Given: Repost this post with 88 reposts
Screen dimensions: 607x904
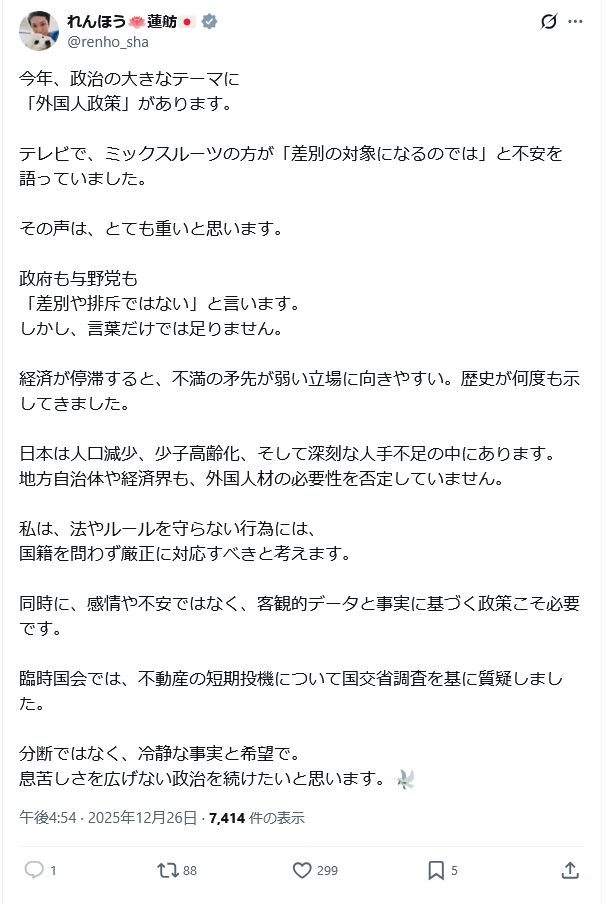Looking at the screenshot, I should 167,870.
